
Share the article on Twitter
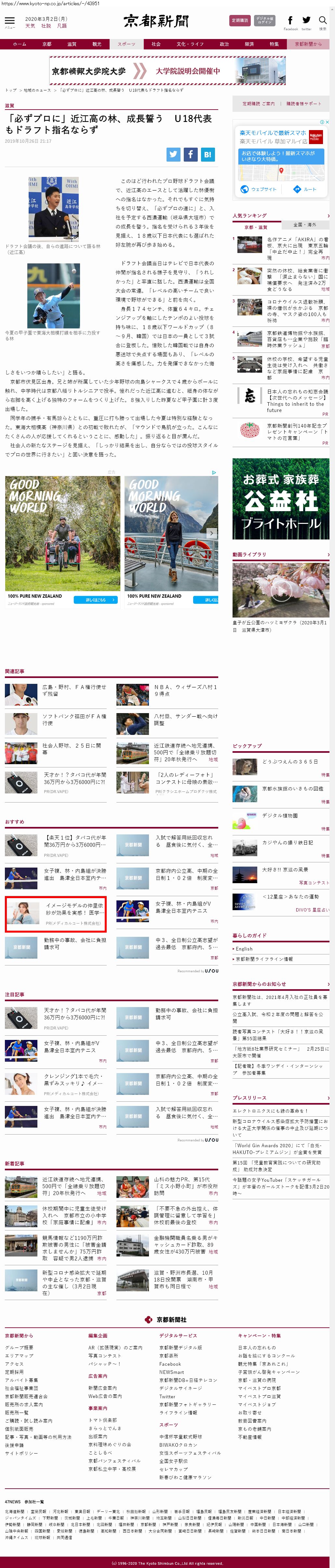(174, 154)
